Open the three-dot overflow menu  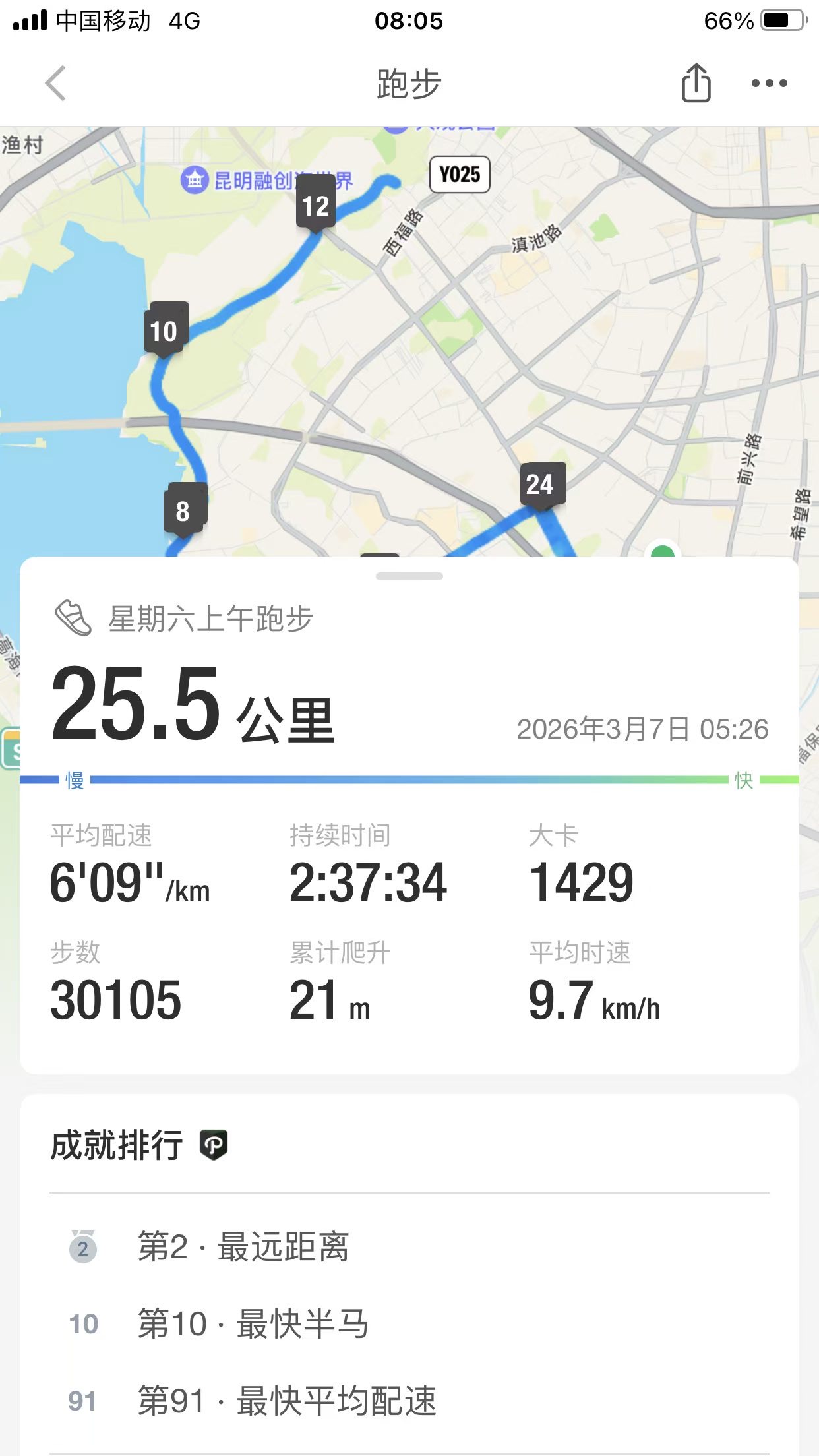[x=769, y=83]
